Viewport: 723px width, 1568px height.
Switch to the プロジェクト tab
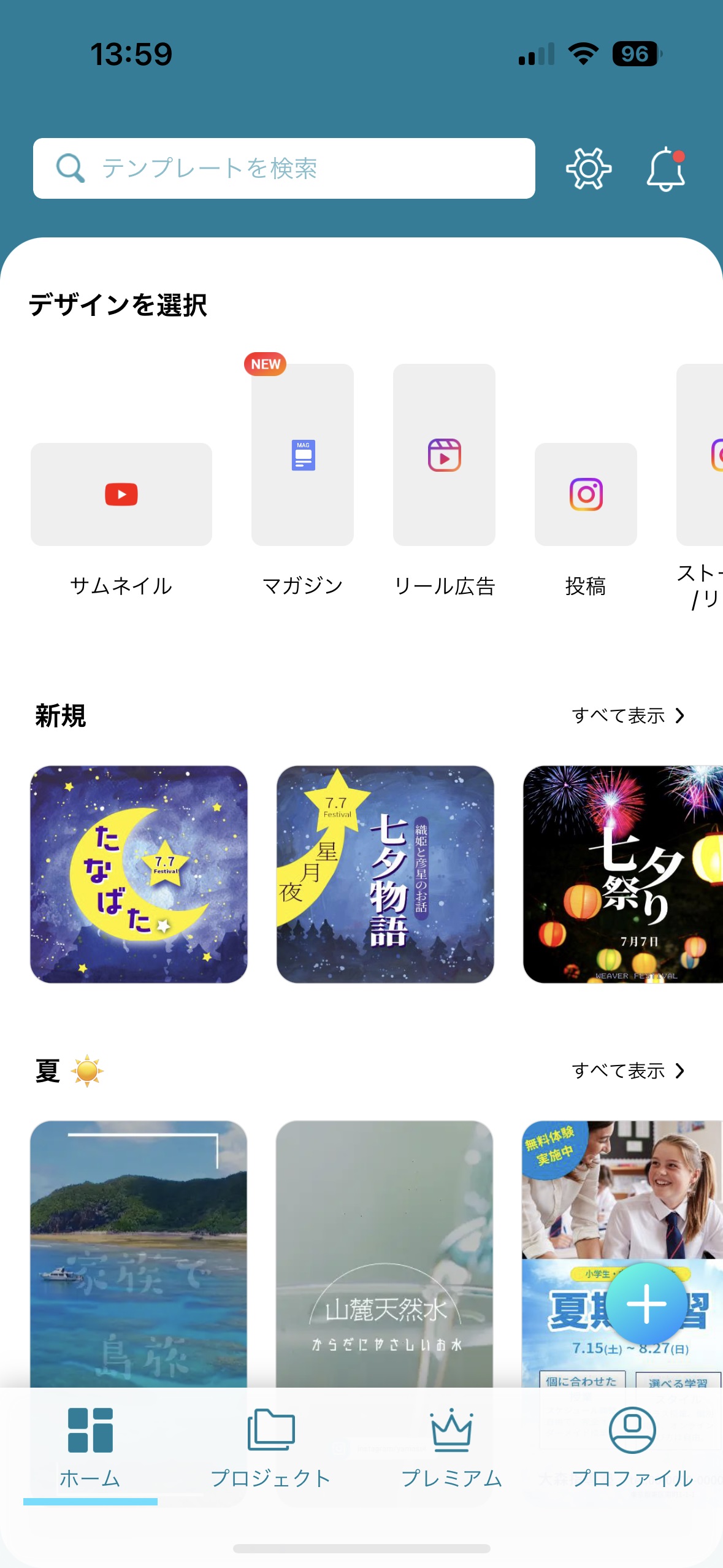click(x=270, y=1448)
